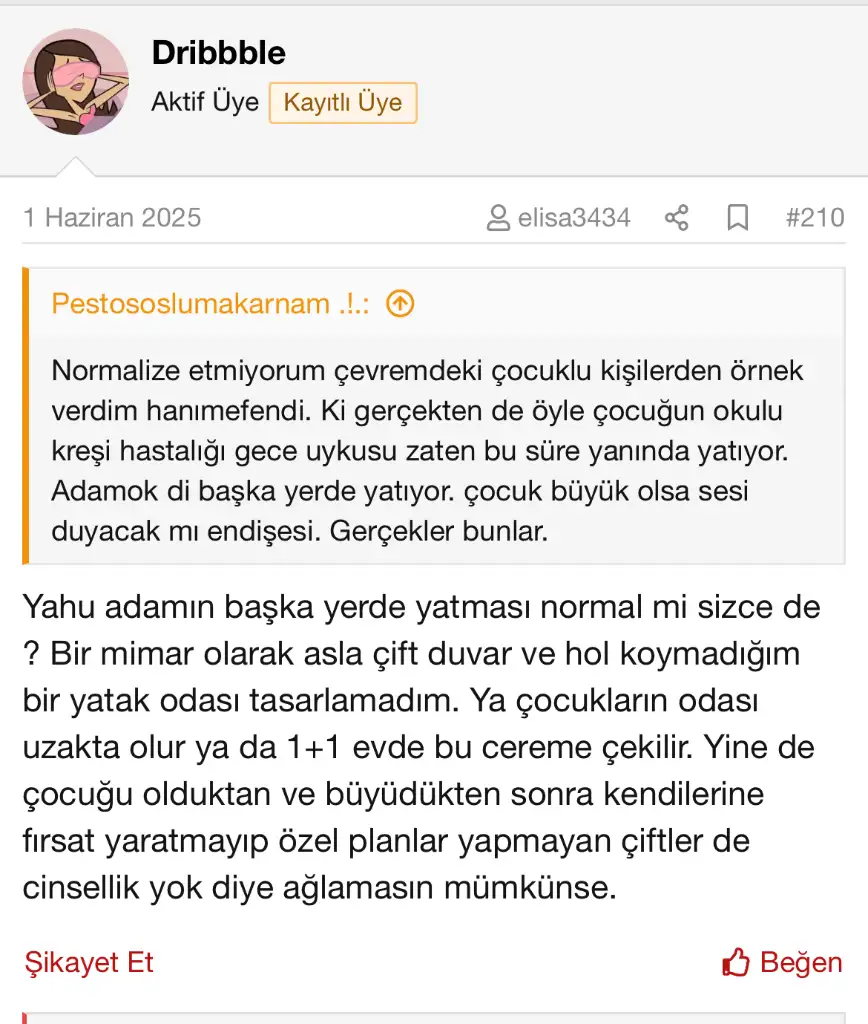
Task: Jump to quoted post by Pestososlumakarnam
Action: pos(399,303)
